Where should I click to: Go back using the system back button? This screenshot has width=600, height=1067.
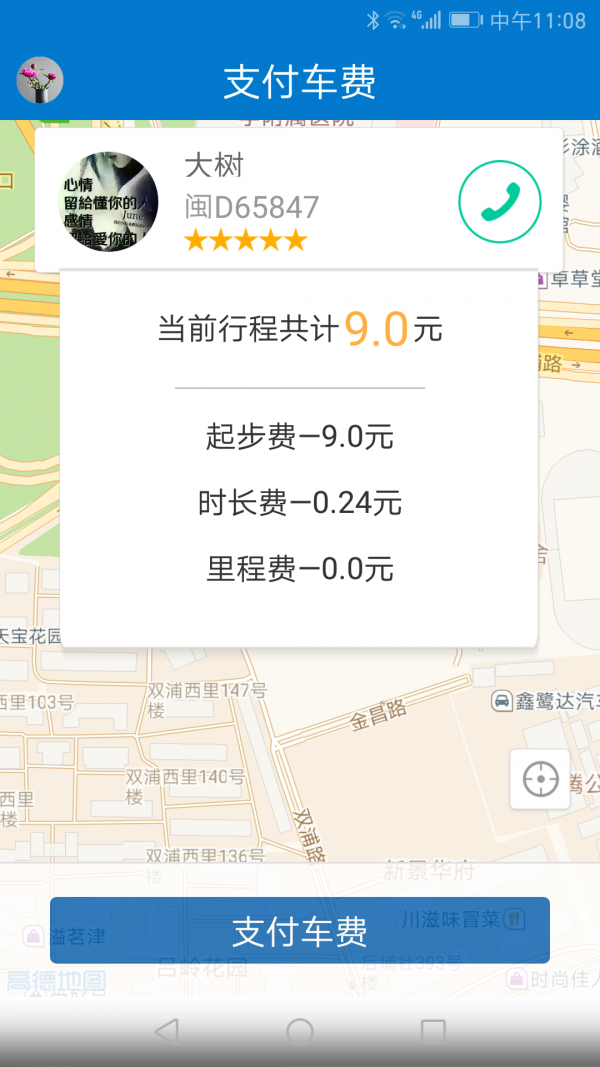coord(167,1031)
